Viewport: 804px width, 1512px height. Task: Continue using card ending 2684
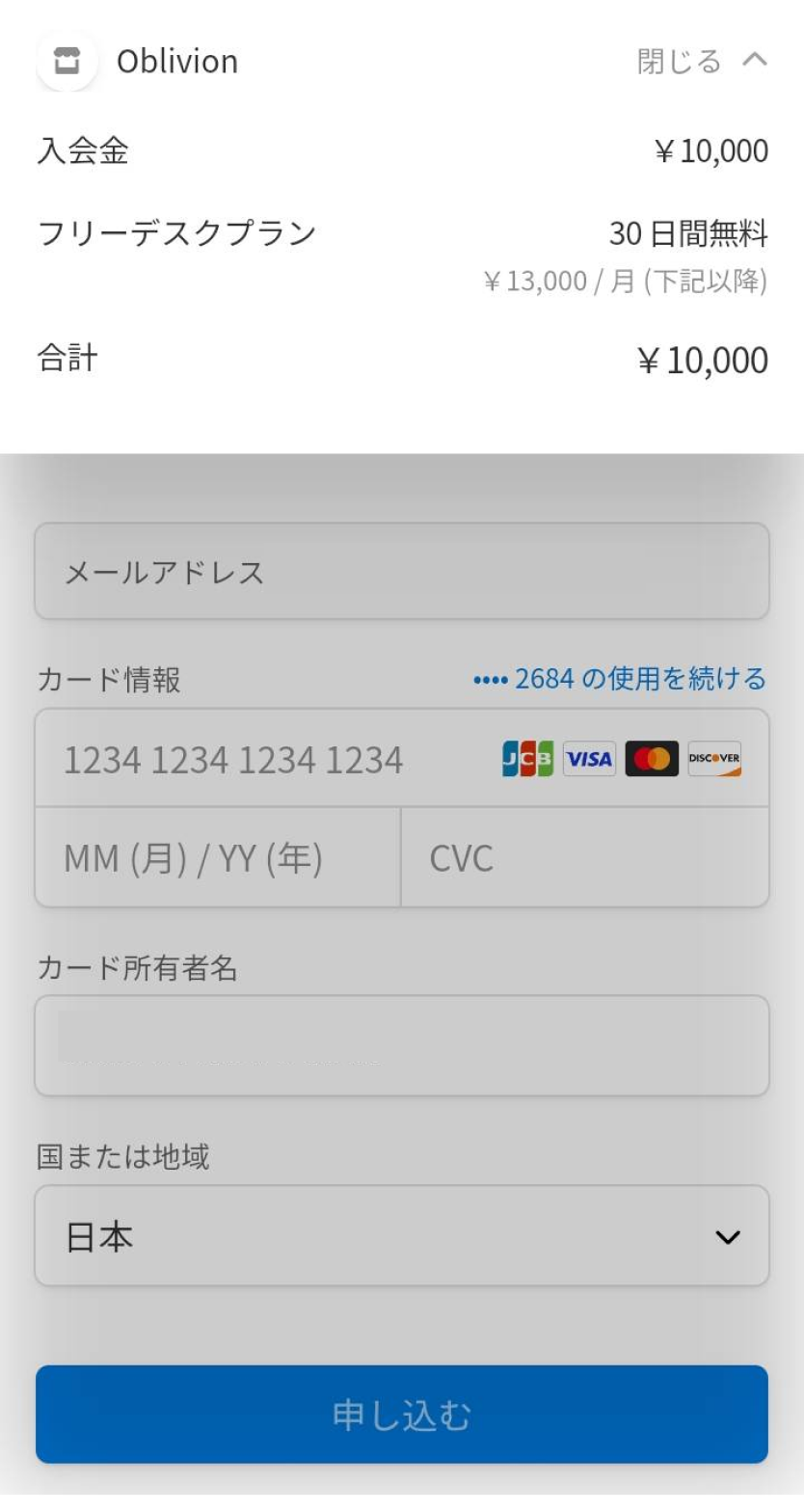click(619, 679)
